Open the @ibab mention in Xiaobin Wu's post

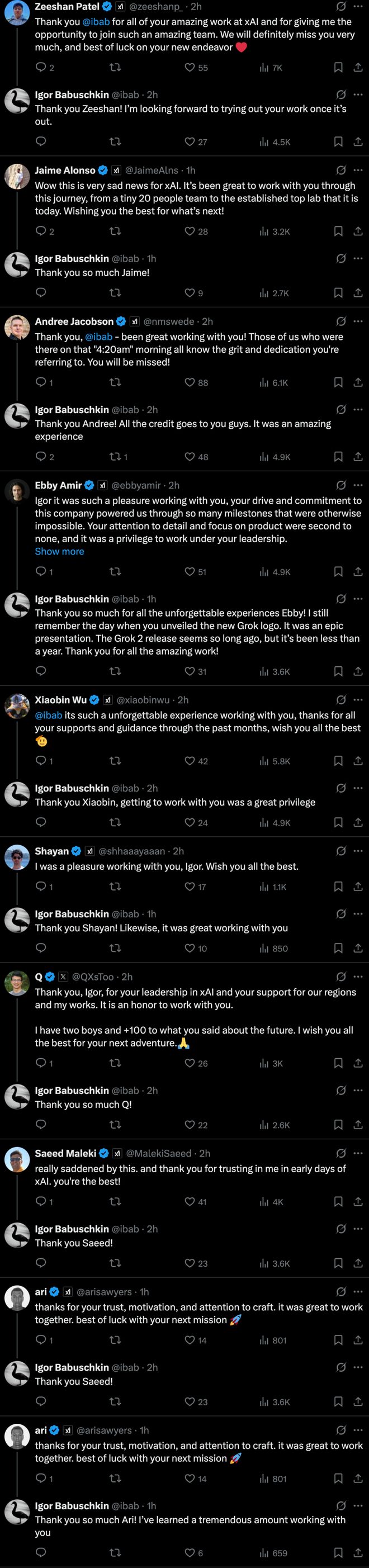48,715
